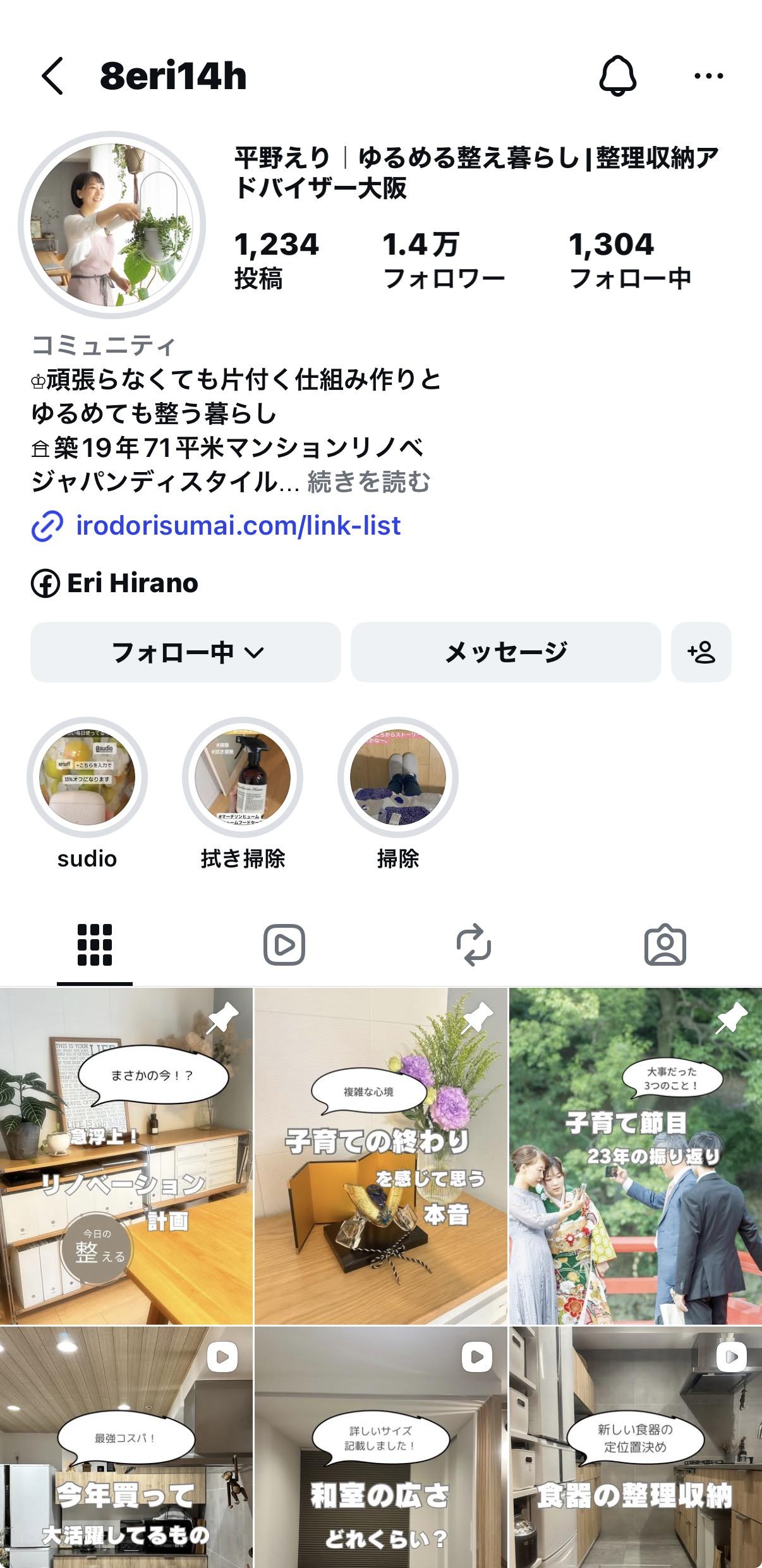This screenshot has height=1568, width=762.
Task: Show suggested accounts with add-person icon
Action: pos(701,652)
